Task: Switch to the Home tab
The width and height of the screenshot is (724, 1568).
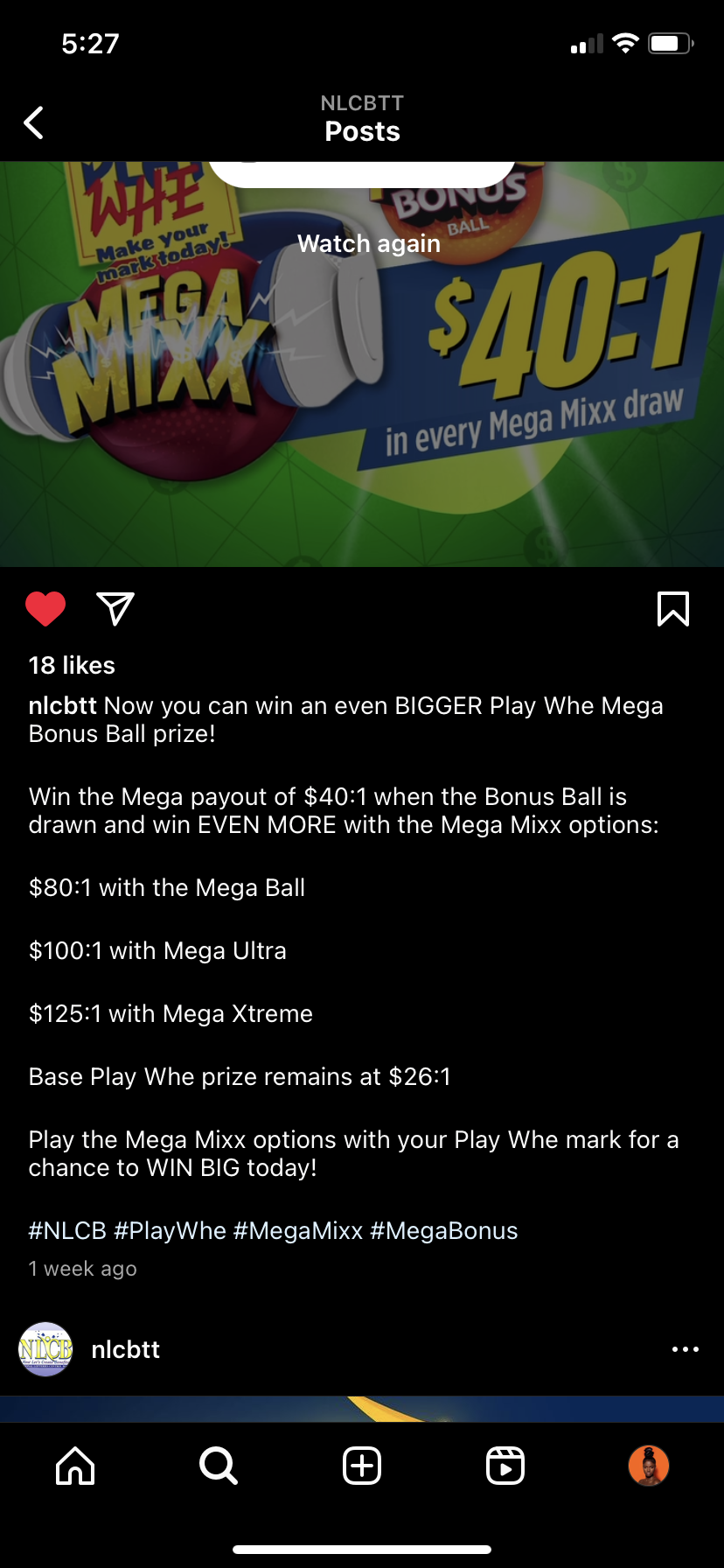Action: (x=75, y=1466)
